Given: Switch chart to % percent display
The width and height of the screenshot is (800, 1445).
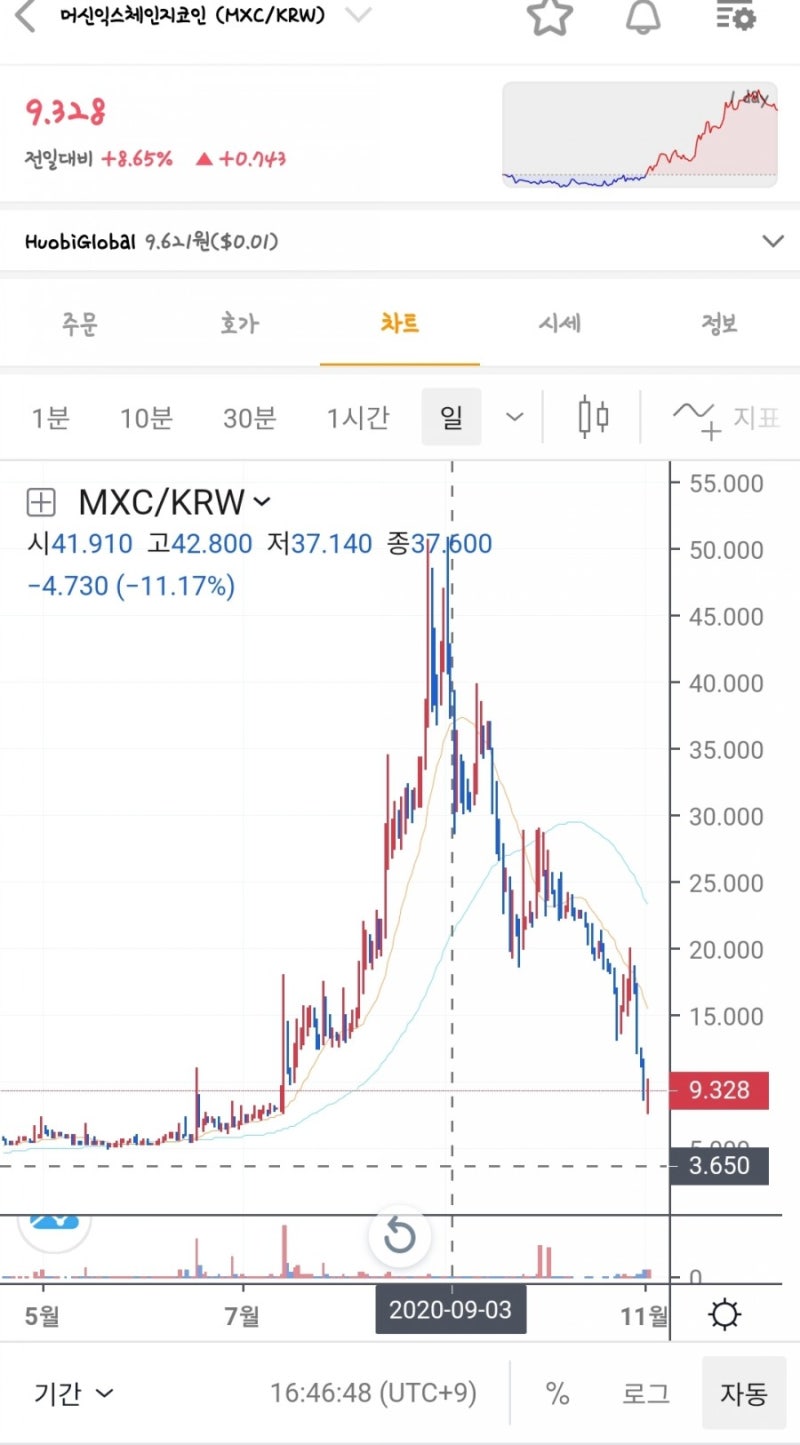Looking at the screenshot, I should coord(557,1392).
